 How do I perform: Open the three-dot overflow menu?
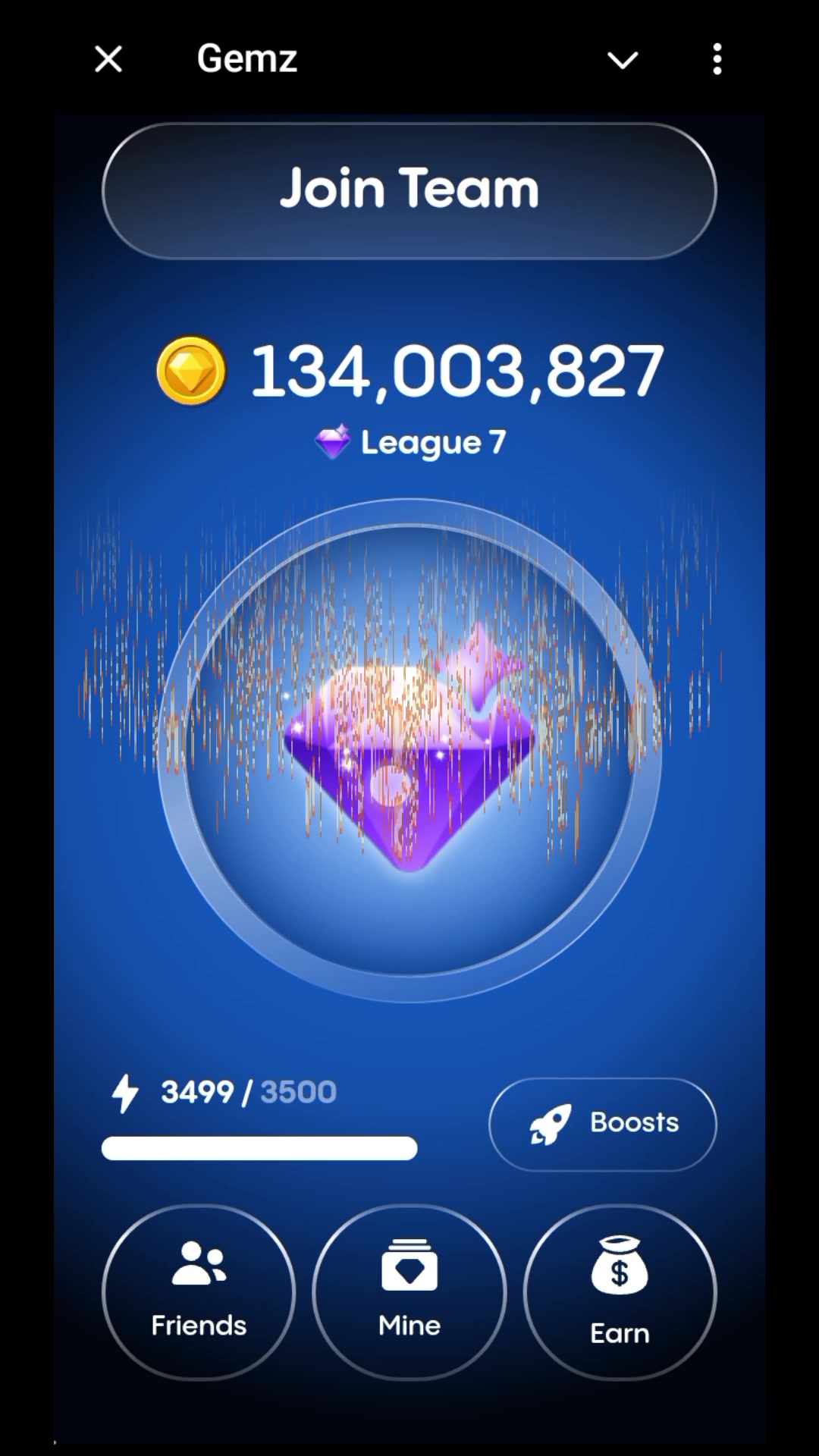coord(717,59)
